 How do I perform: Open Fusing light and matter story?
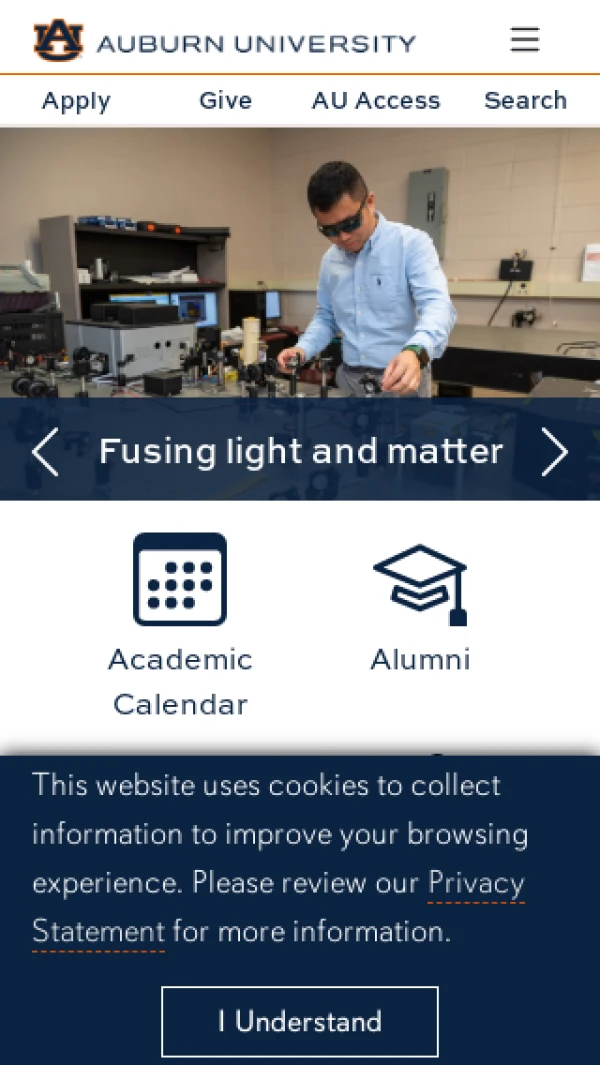[300, 452]
